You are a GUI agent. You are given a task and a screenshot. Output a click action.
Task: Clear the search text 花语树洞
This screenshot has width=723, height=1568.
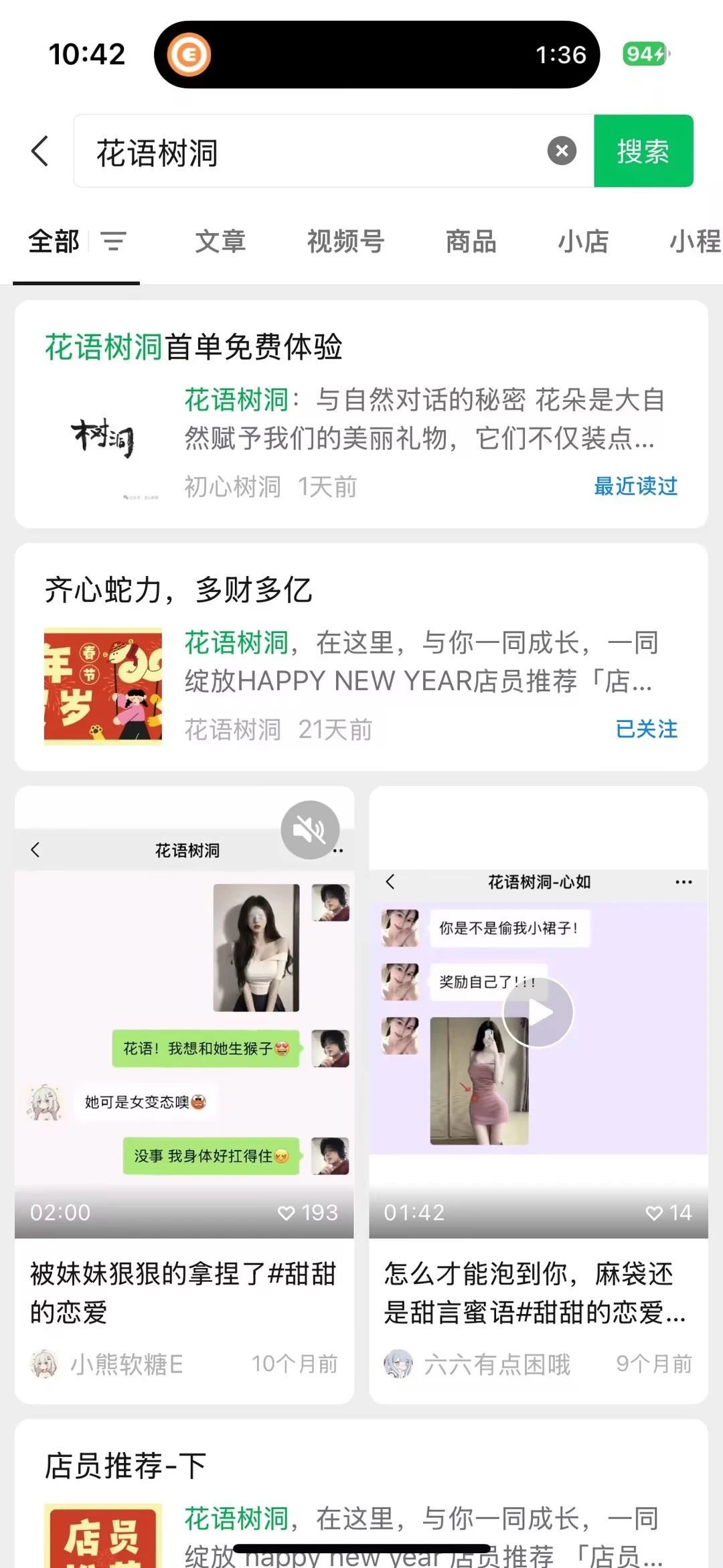[562, 151]
